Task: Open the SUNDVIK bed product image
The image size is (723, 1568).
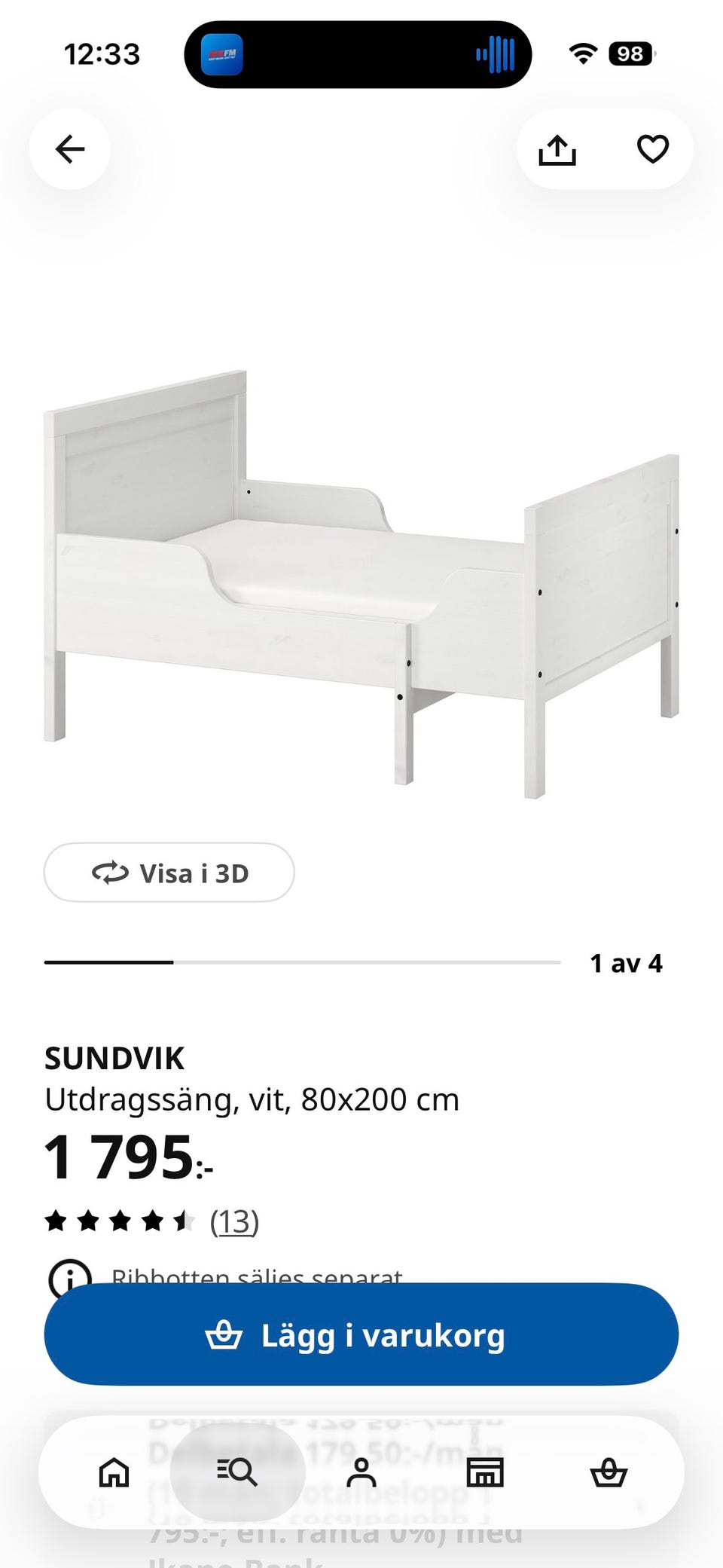Action: click(x=361, y=584)
